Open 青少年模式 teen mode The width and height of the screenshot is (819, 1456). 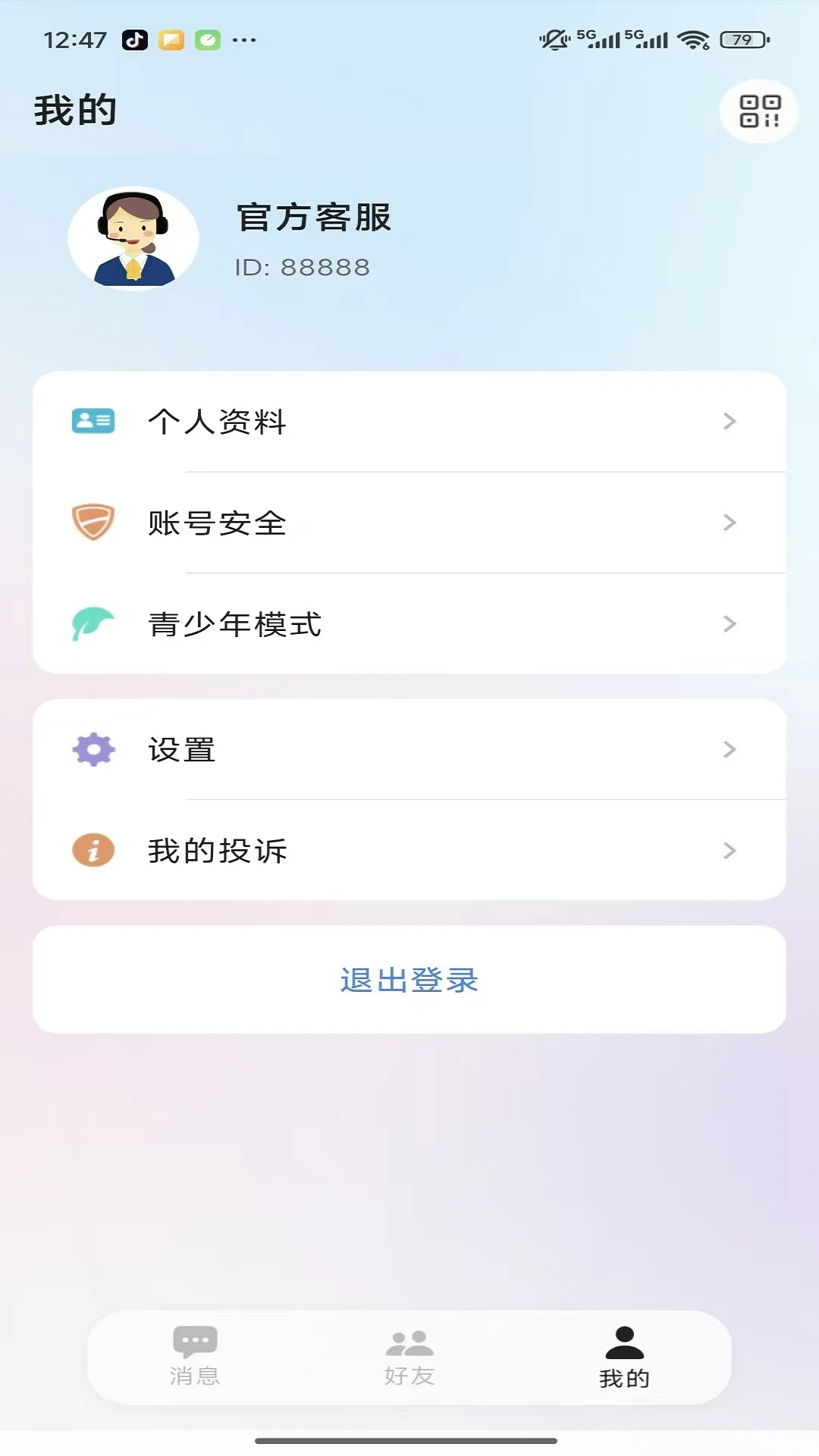click(x=409, y=624)
